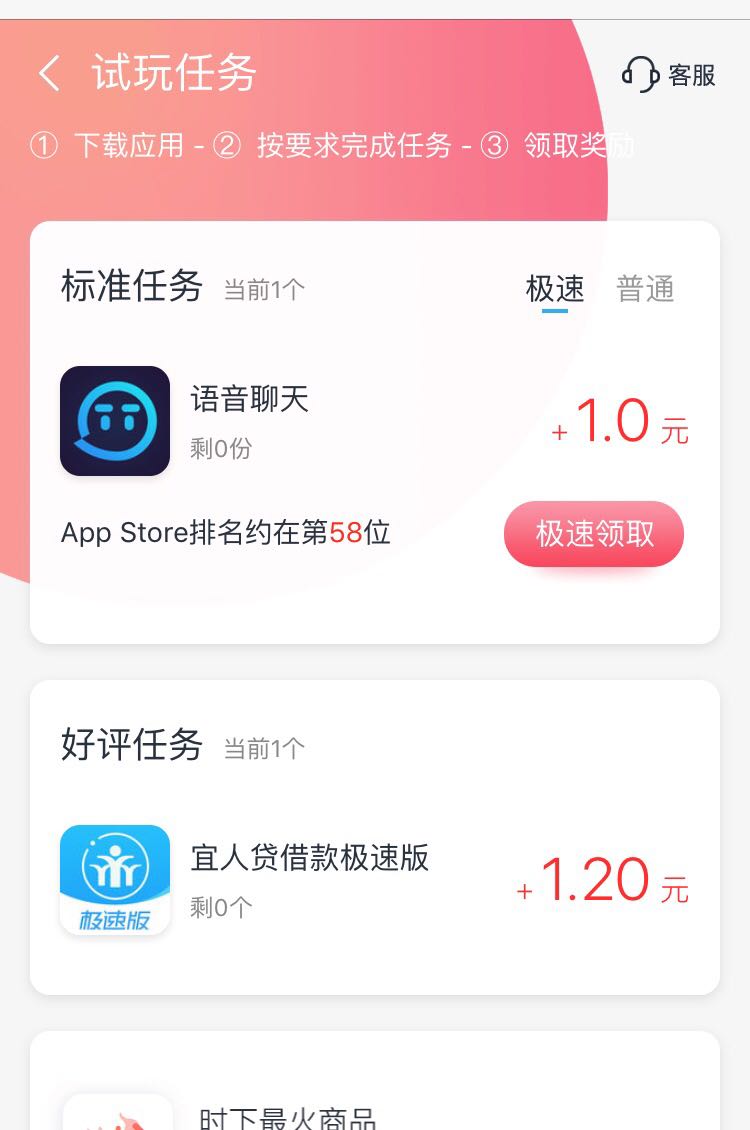750x1130 pixels.
Task: Tap the 极速领取 button
Action: pos(593,534)
